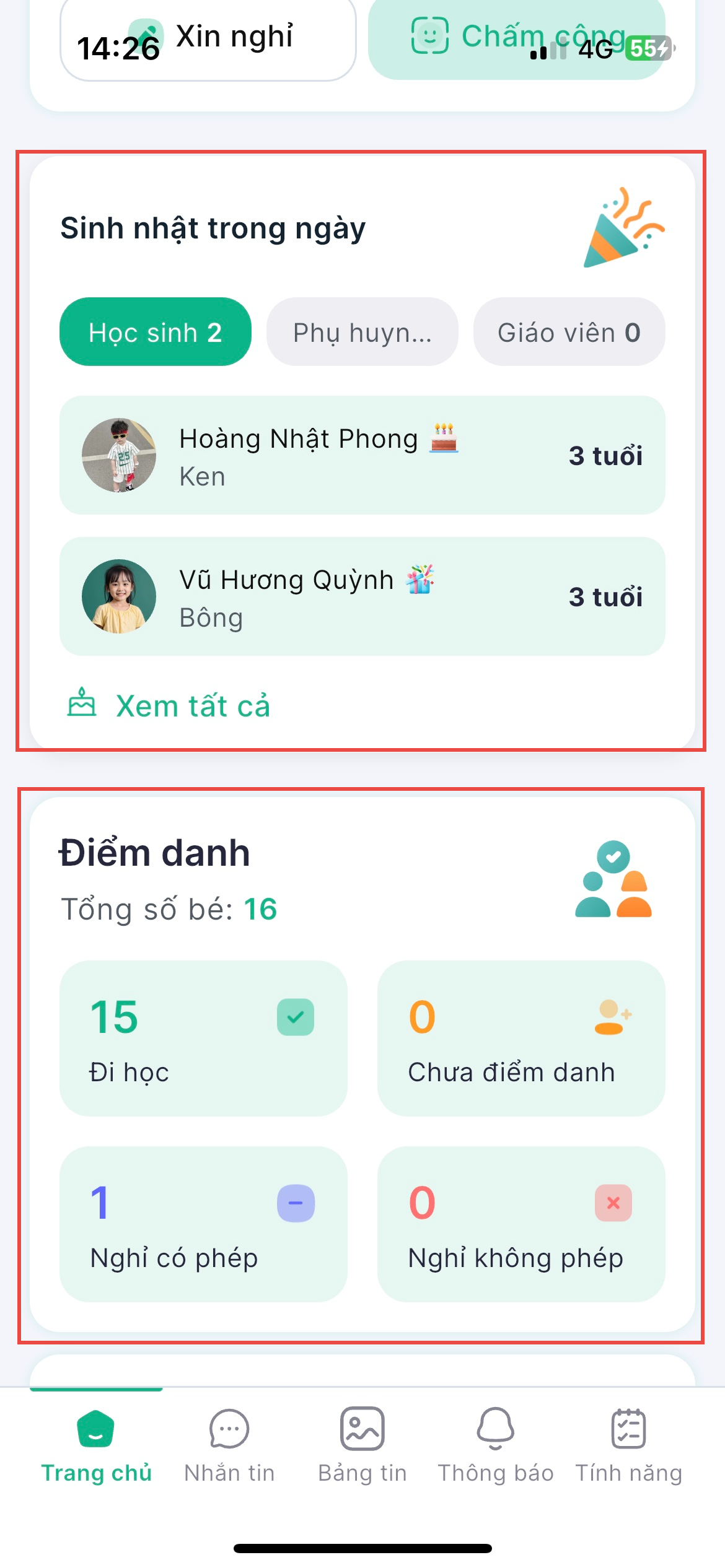This screenshot has height=1568, width=725.
Task: Open Vũ Hương Quỳnh's birthday entry
Action: coord(362,596)
